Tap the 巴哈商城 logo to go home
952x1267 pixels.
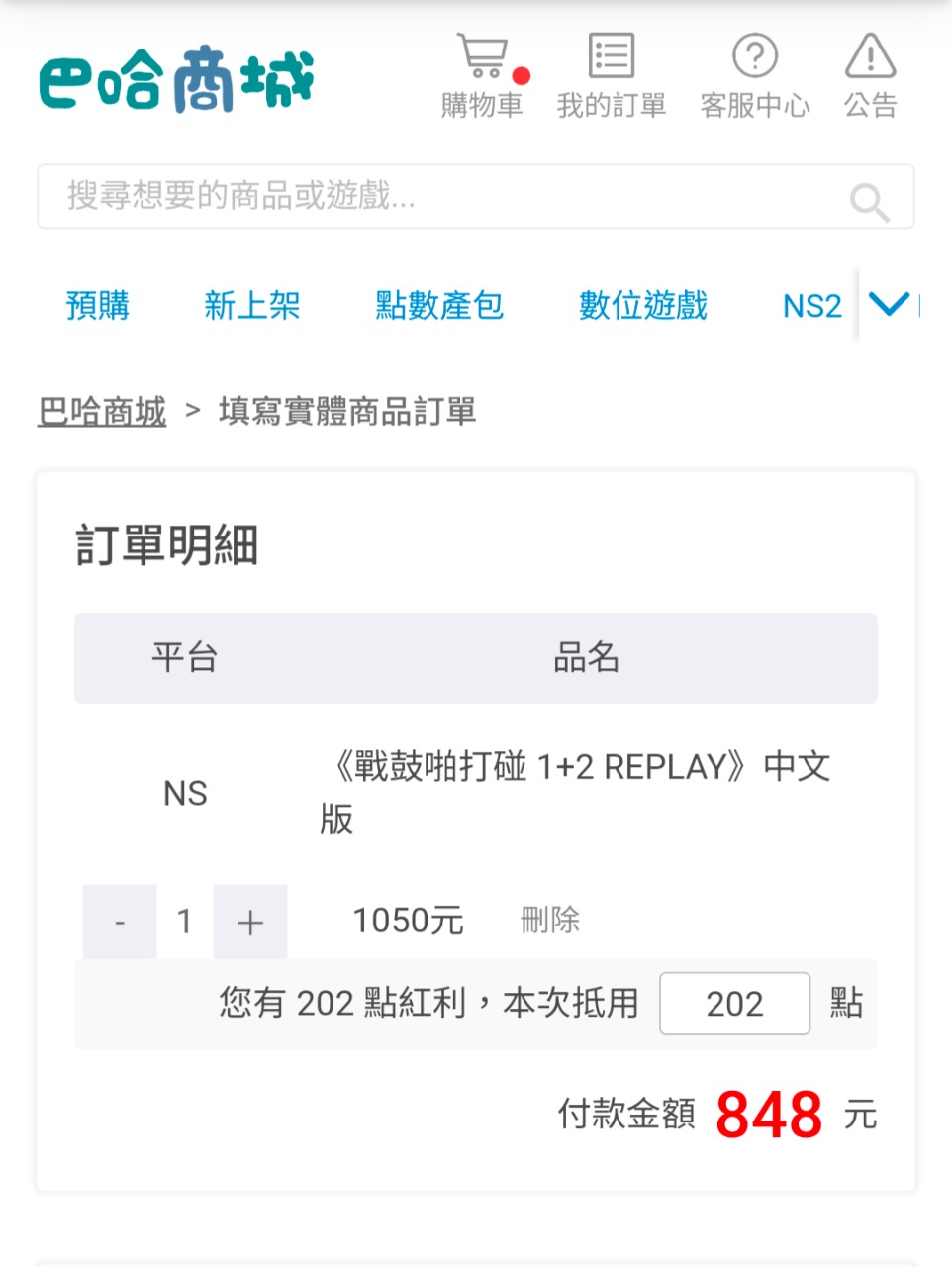176,79
